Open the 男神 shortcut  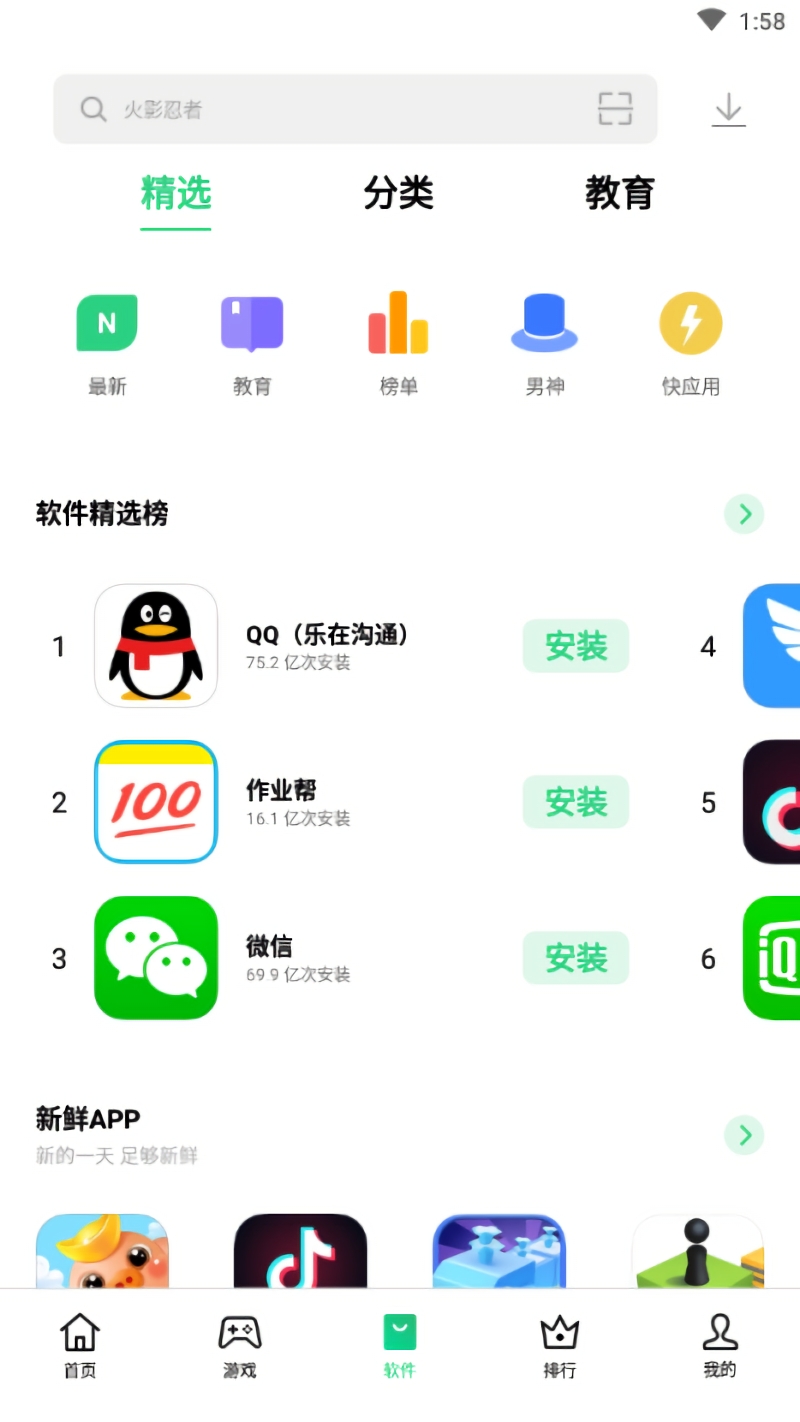(544, 344)
